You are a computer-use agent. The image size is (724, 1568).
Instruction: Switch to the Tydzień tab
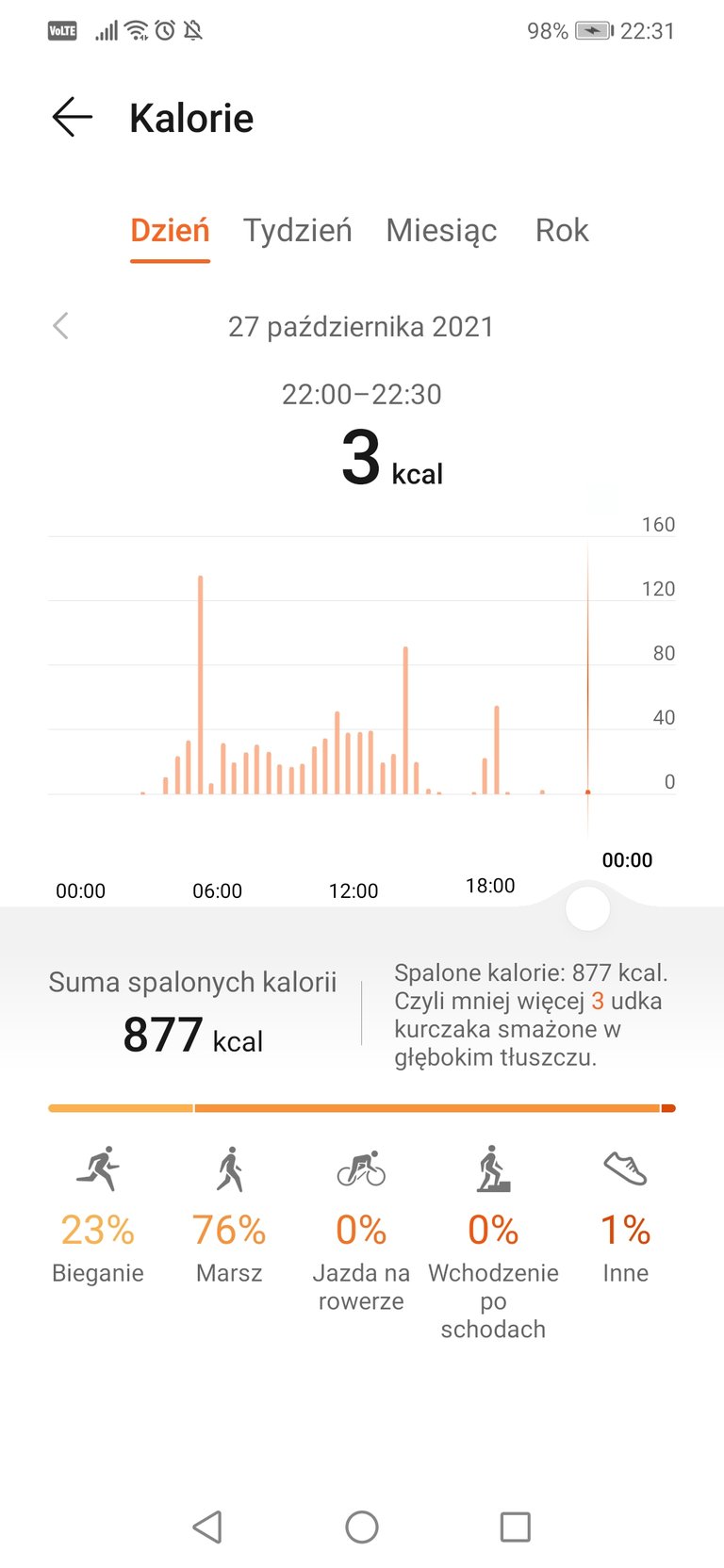tap(298, 231)
